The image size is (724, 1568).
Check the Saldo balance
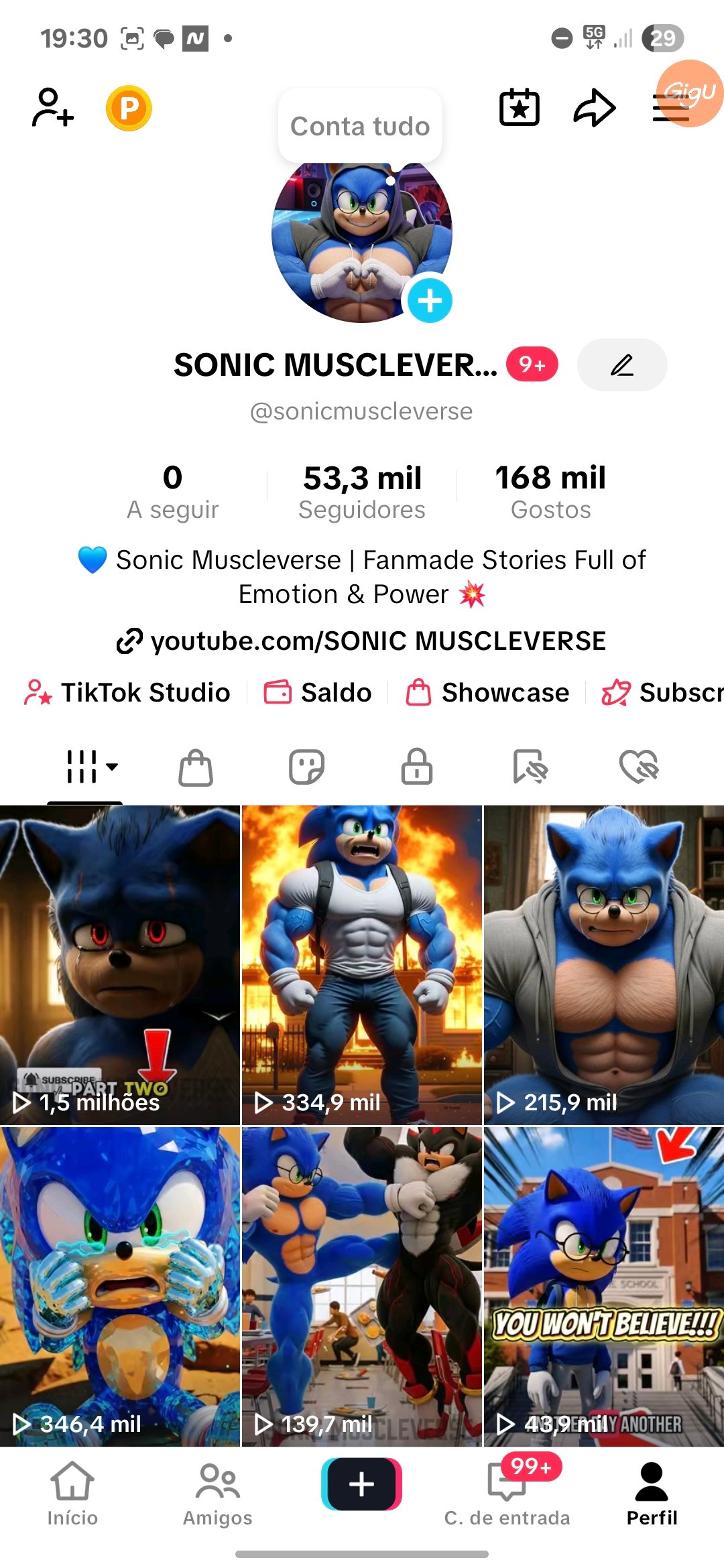(318, 692)
